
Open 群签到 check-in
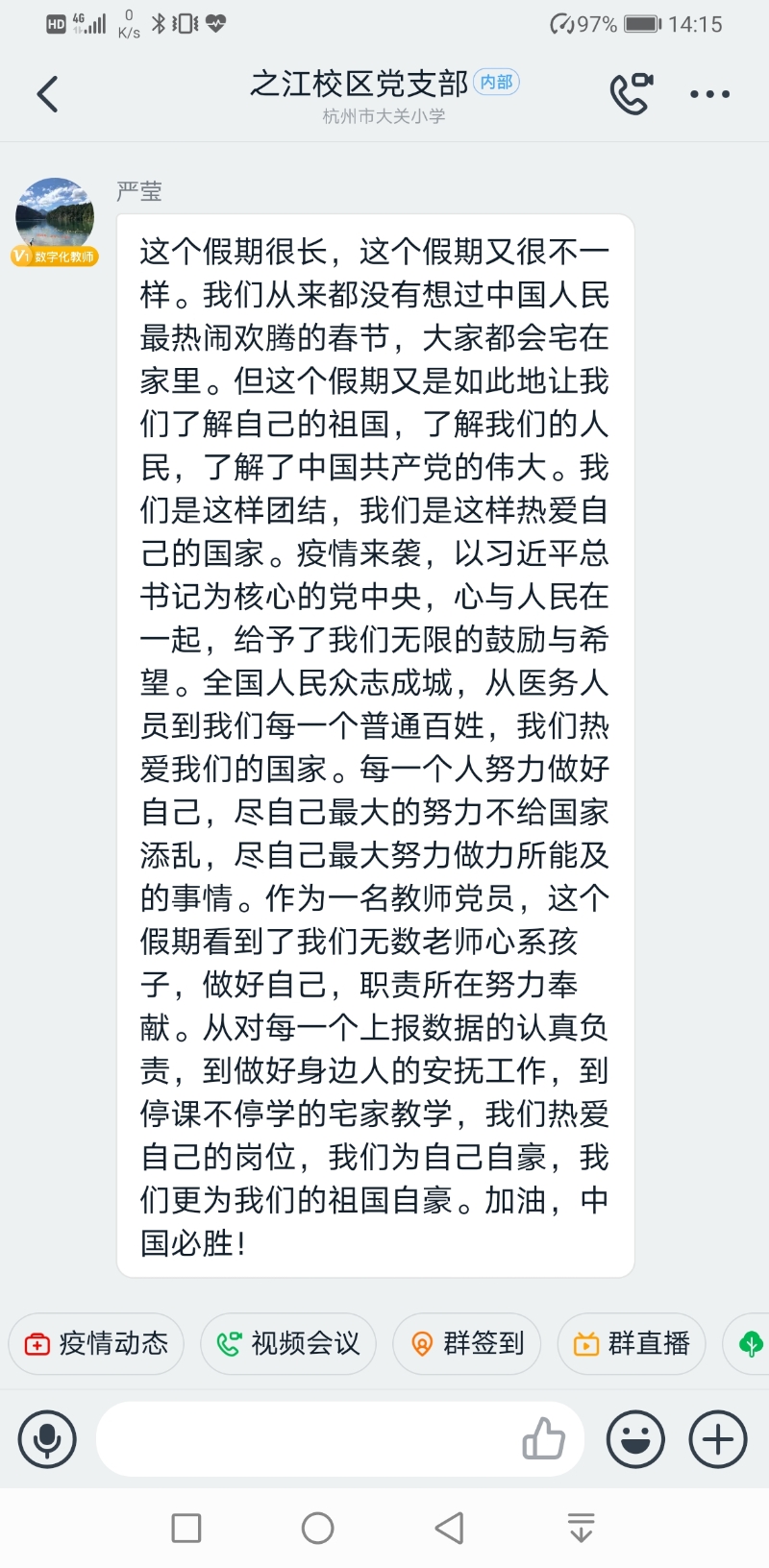tap(467, 1343)
